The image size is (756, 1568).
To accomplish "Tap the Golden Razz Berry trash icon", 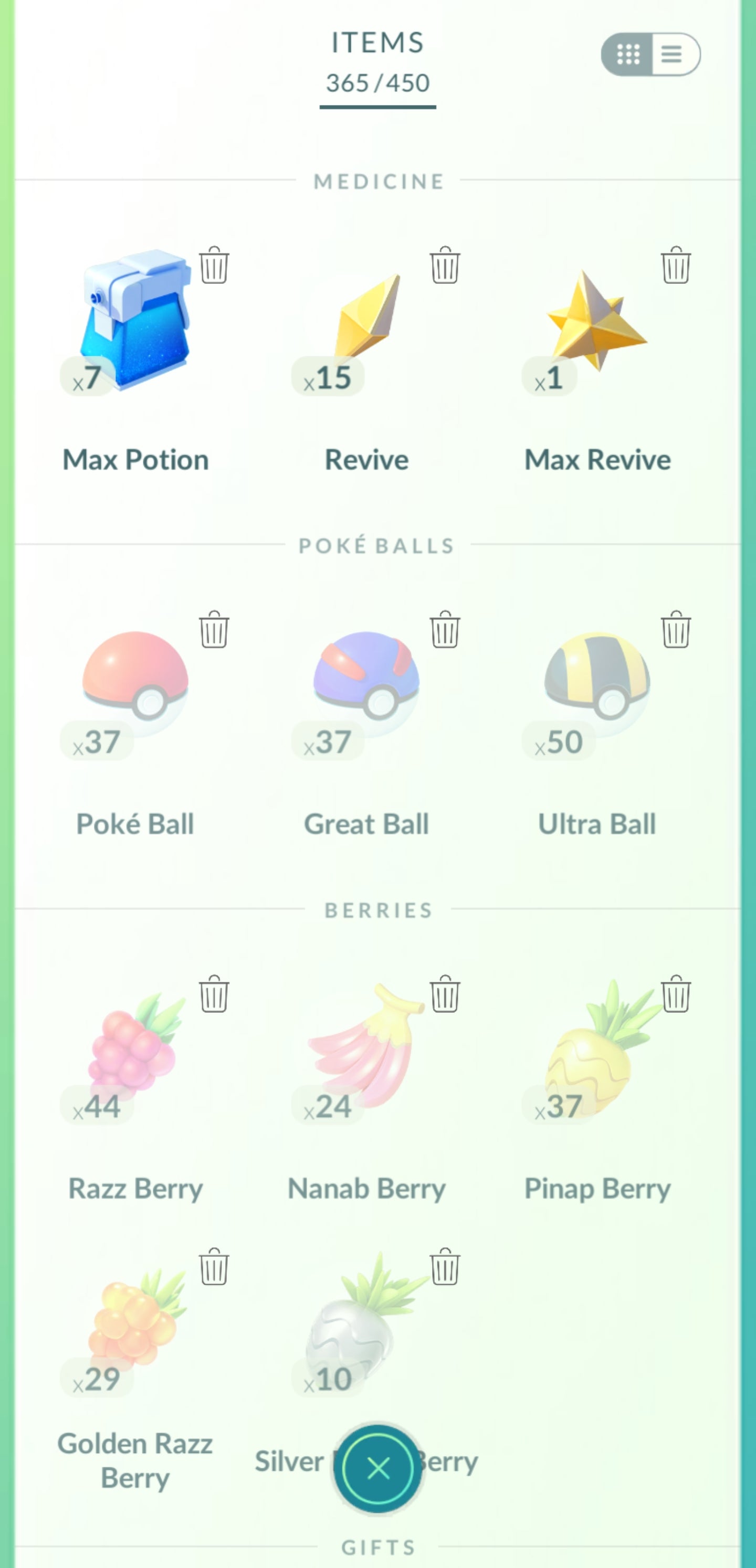I will pos(214,1267).
